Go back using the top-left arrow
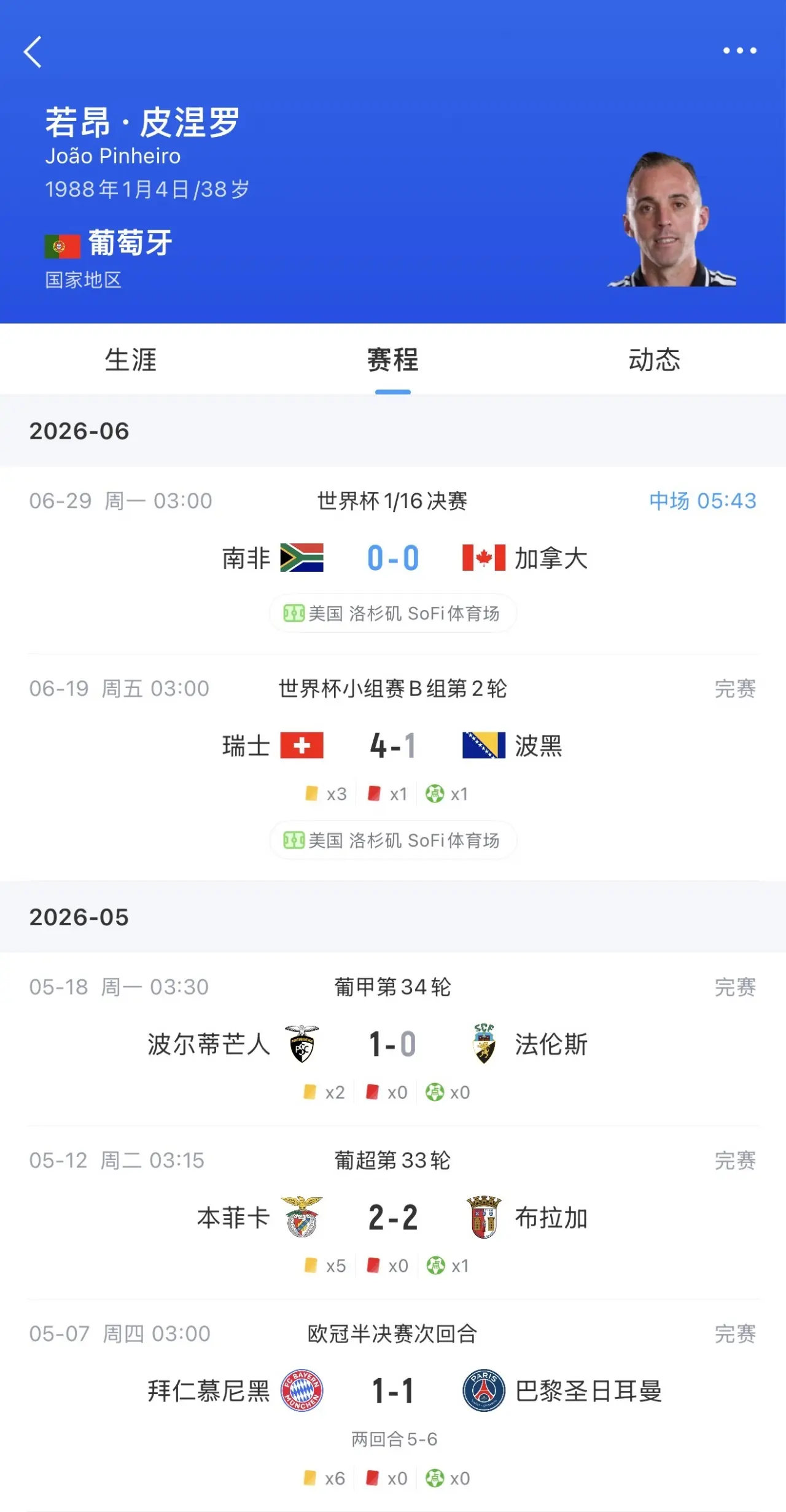The height and width of the screenshot is (1512, 786). (x=33, y=52)
